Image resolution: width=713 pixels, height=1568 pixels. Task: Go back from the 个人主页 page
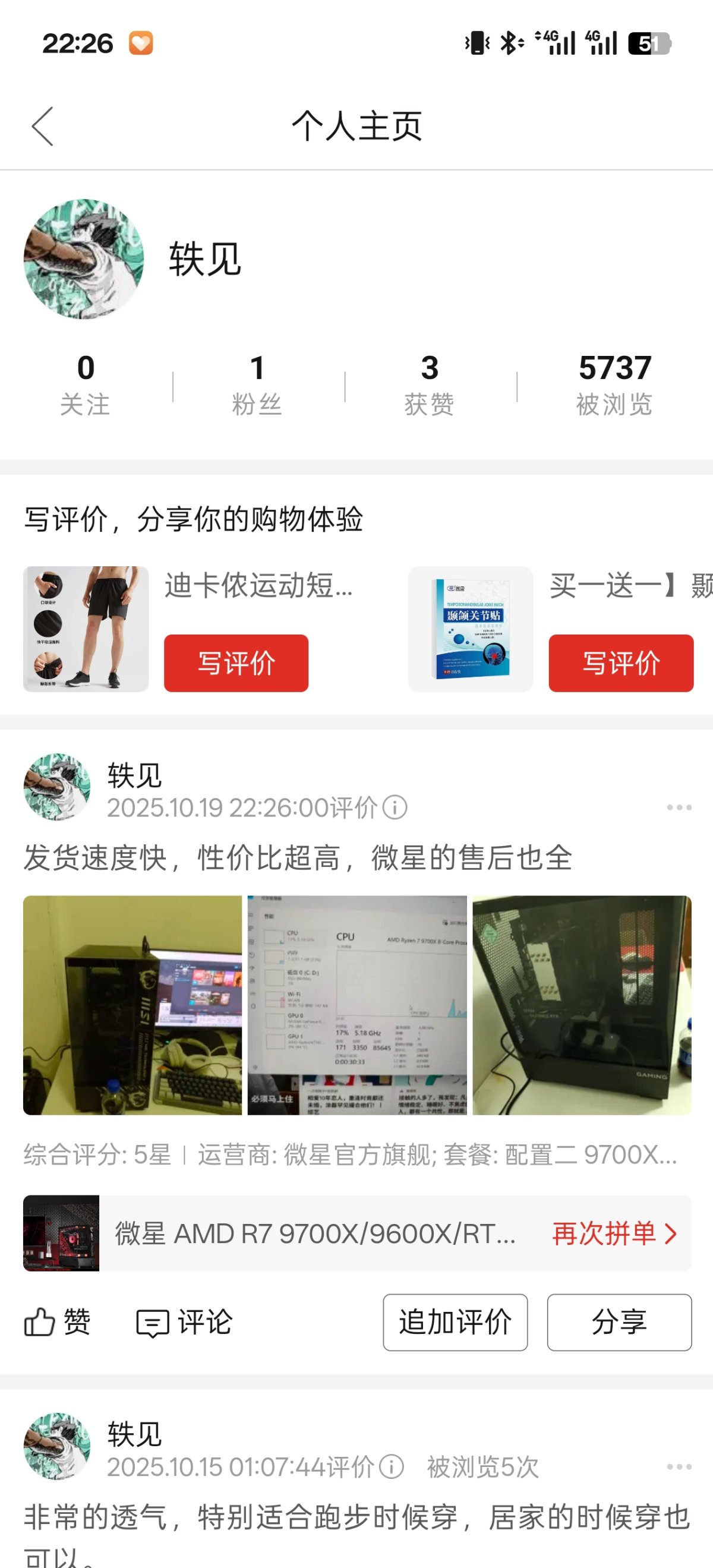(x=43, y=126)
